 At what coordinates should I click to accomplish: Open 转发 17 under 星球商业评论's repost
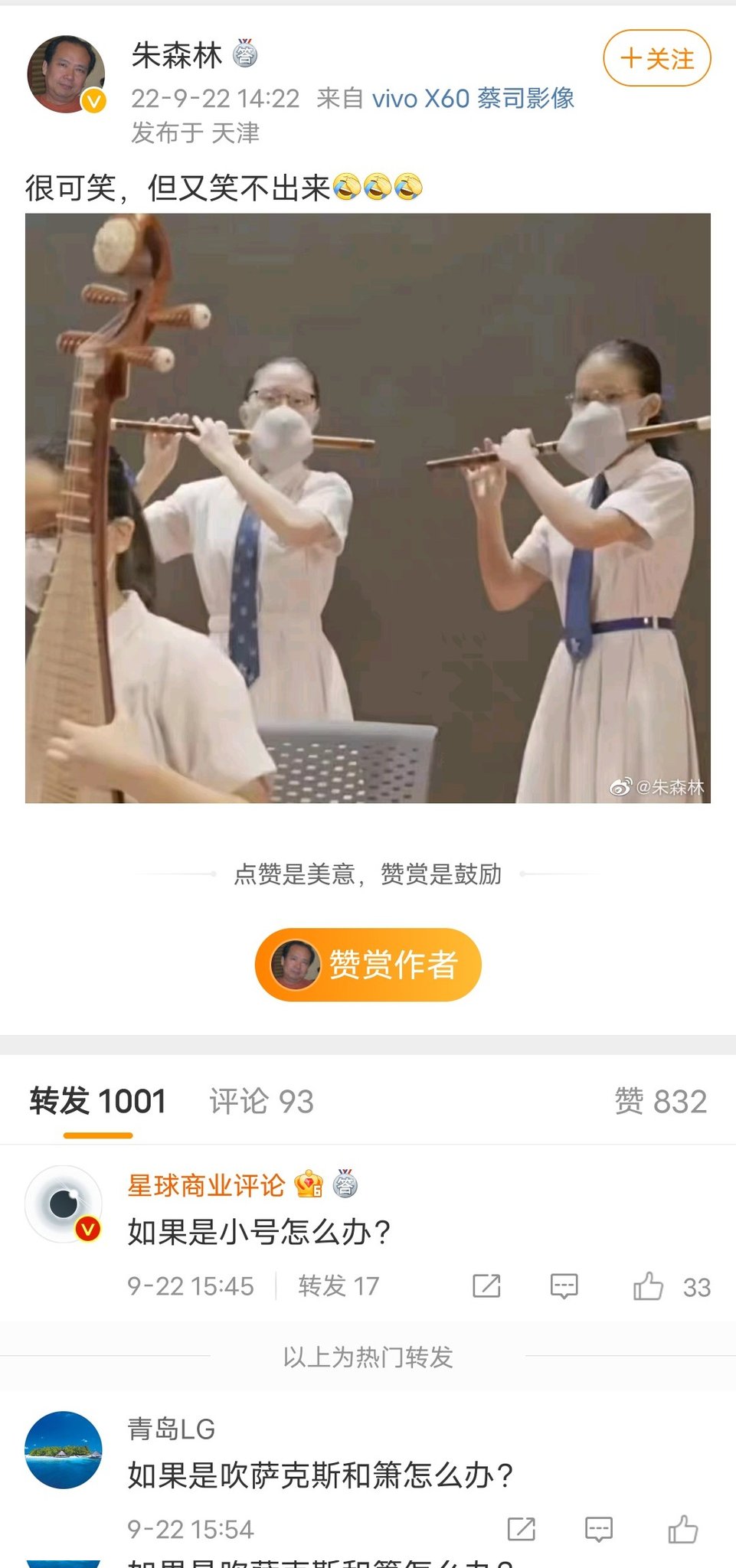click(339, 1285)
